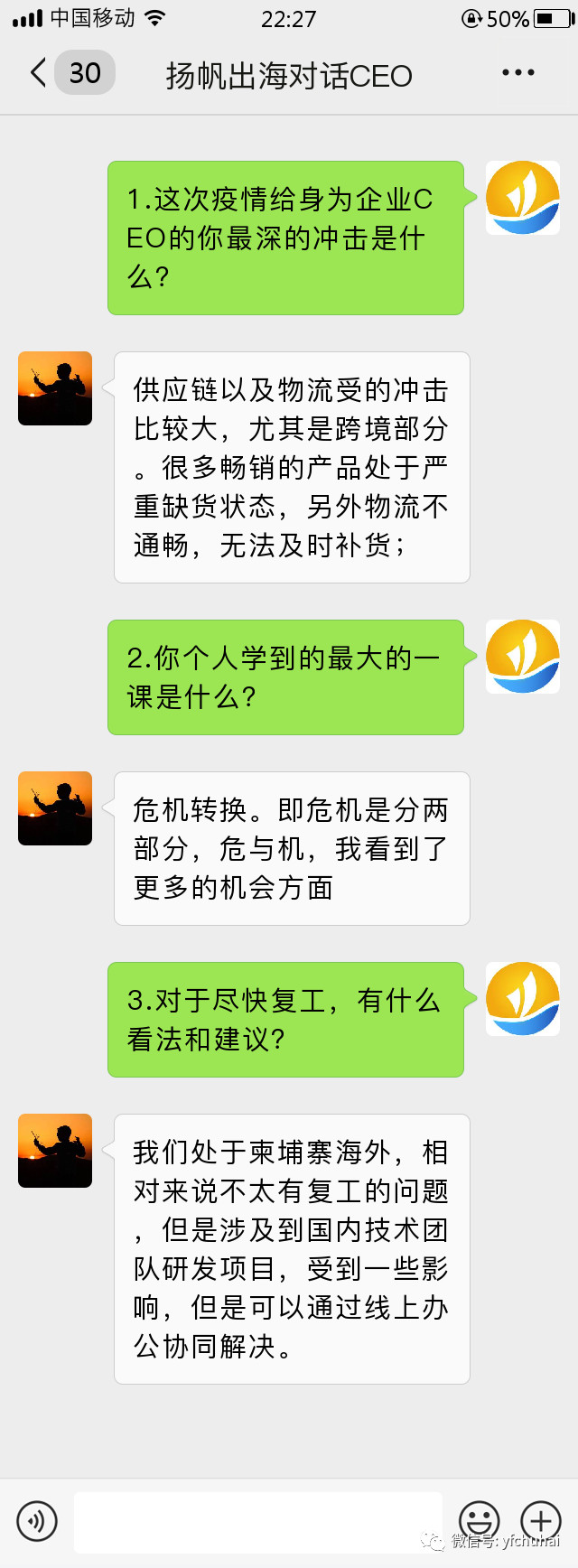Open the chat details overflow menu
The width and height of the screenshot is (578, 1568).
coord(517,73)
